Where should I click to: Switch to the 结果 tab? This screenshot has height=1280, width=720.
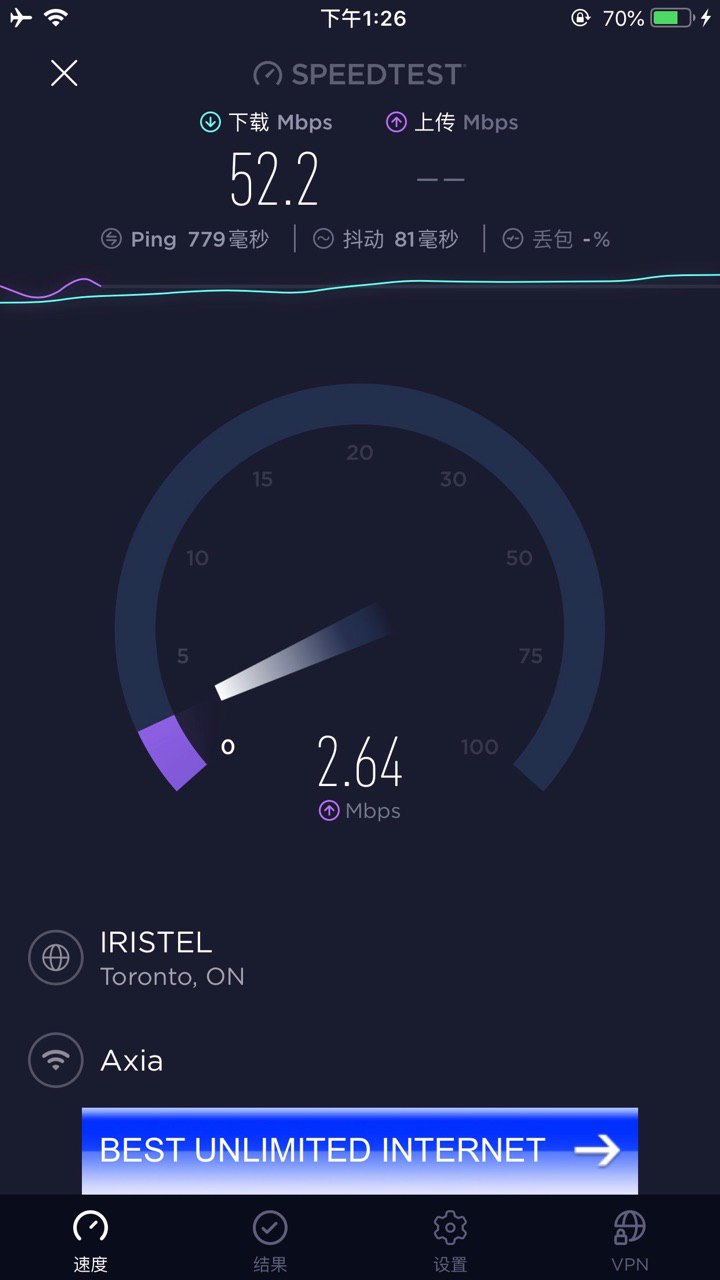(270, 1240)
